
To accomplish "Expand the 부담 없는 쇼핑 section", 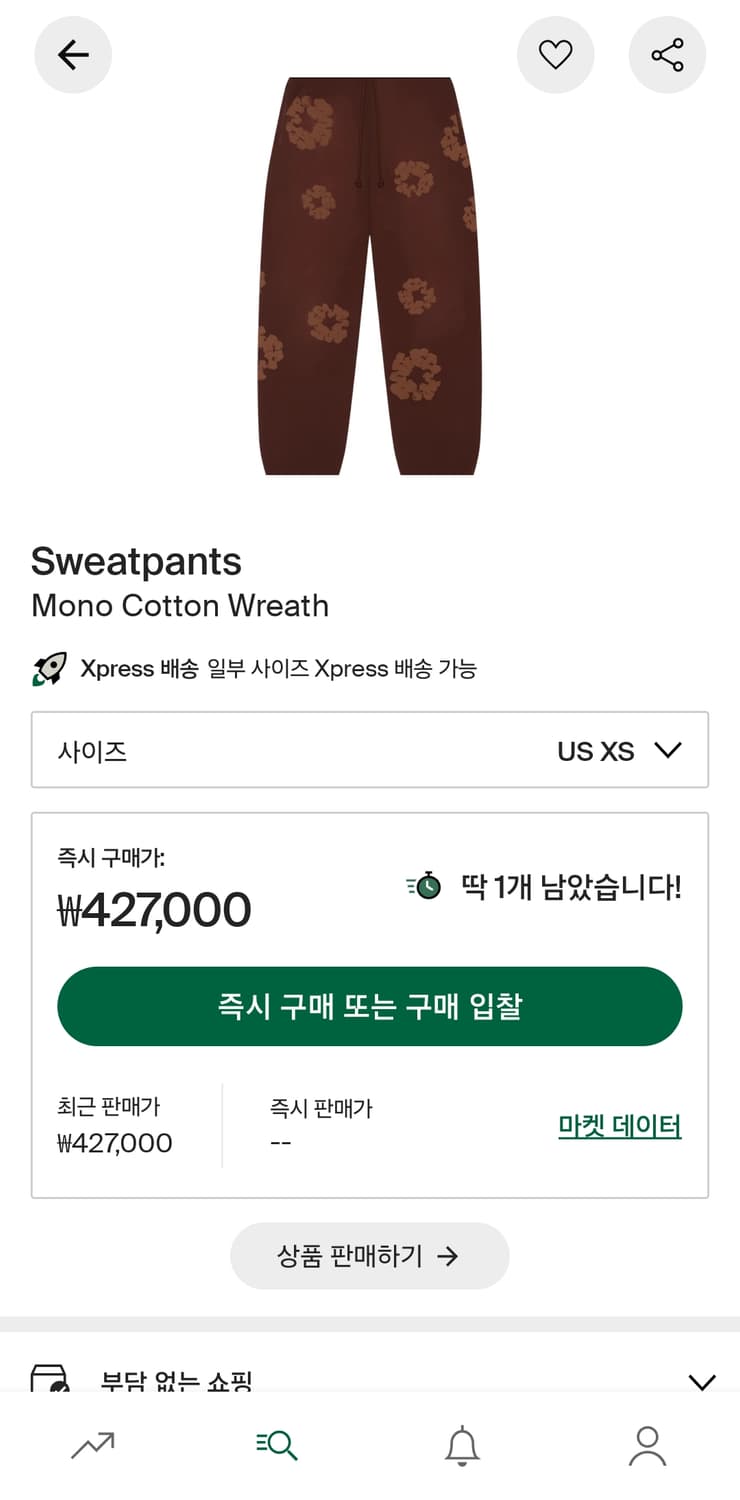I will [700, 1381].
